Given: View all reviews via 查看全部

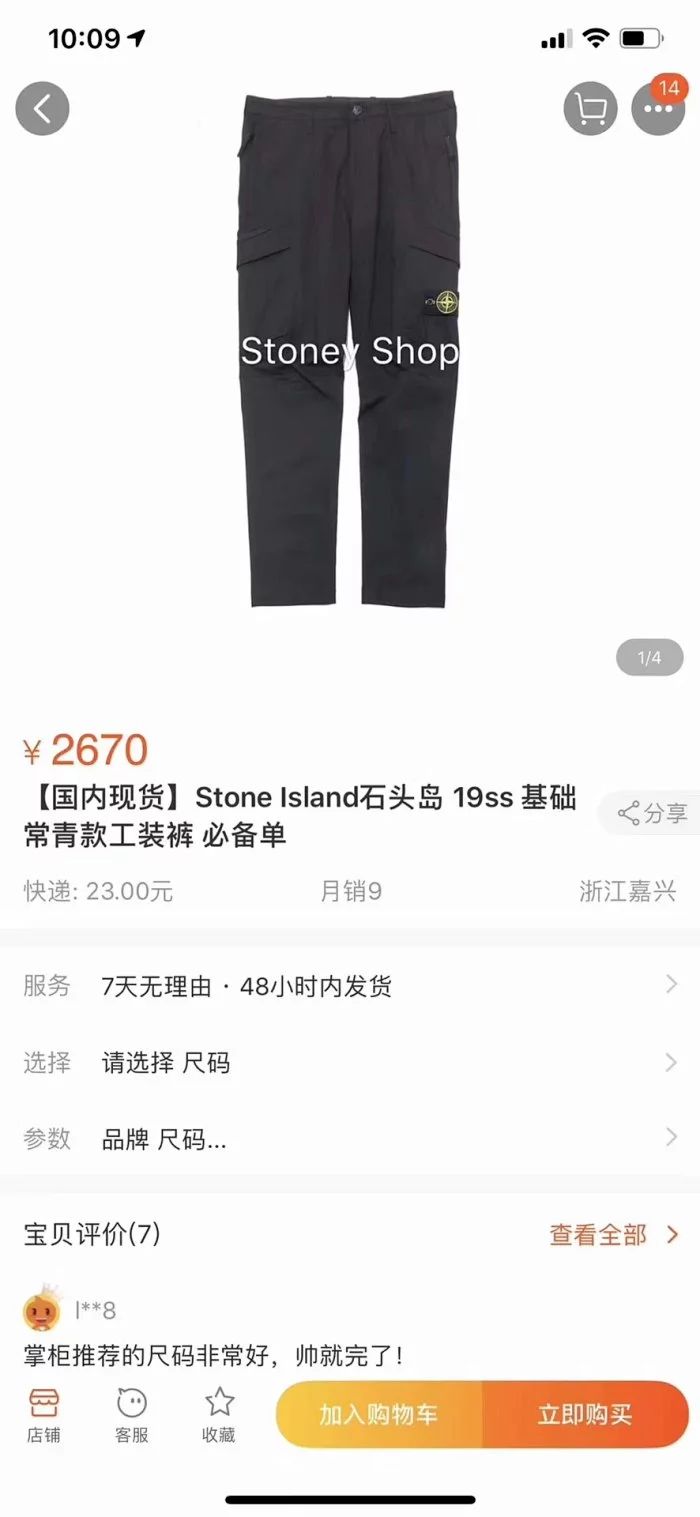Looking at the screenshot, I should coord(613,1235).
